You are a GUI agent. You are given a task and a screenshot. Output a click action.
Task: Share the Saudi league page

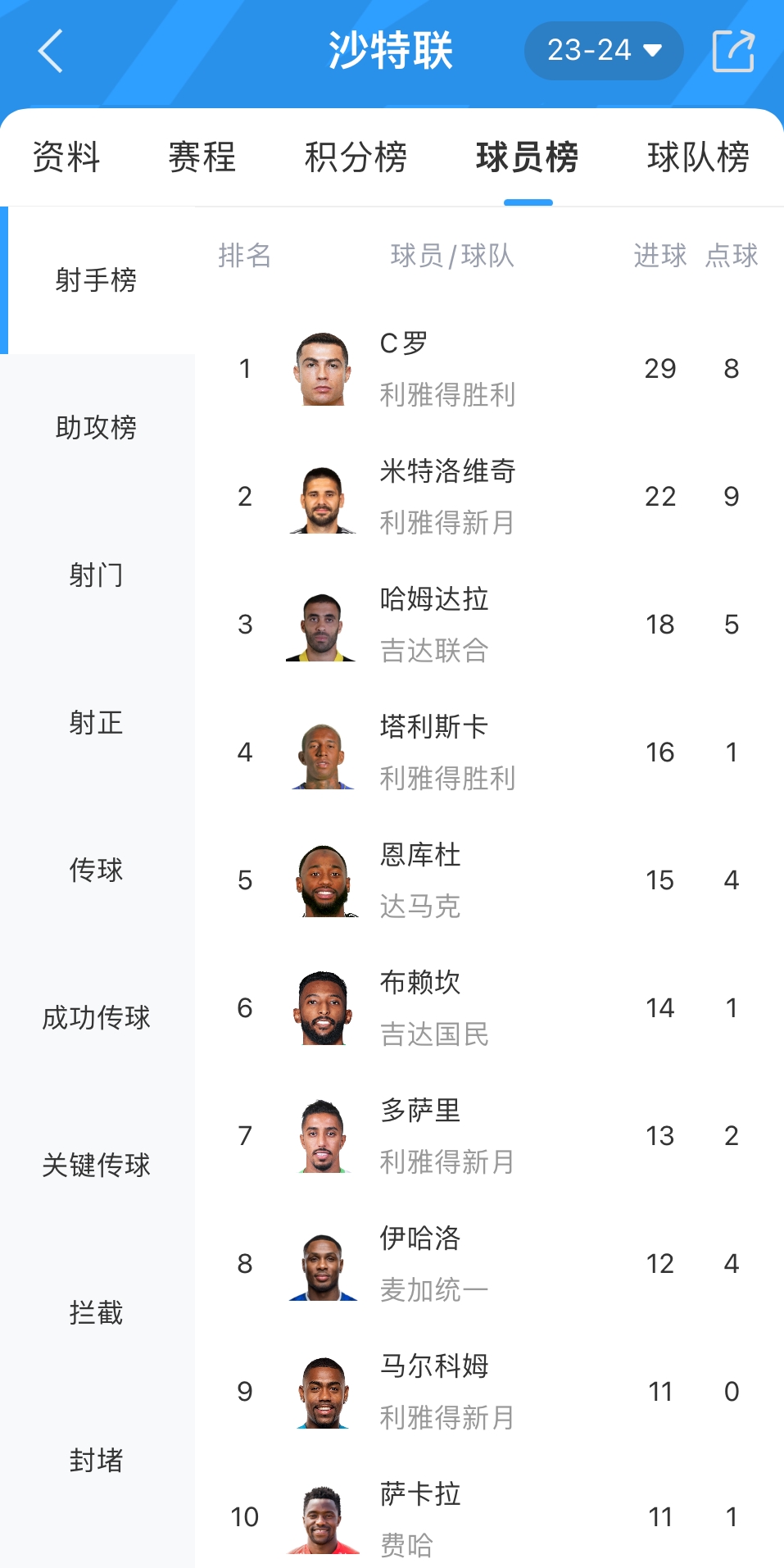732,51
